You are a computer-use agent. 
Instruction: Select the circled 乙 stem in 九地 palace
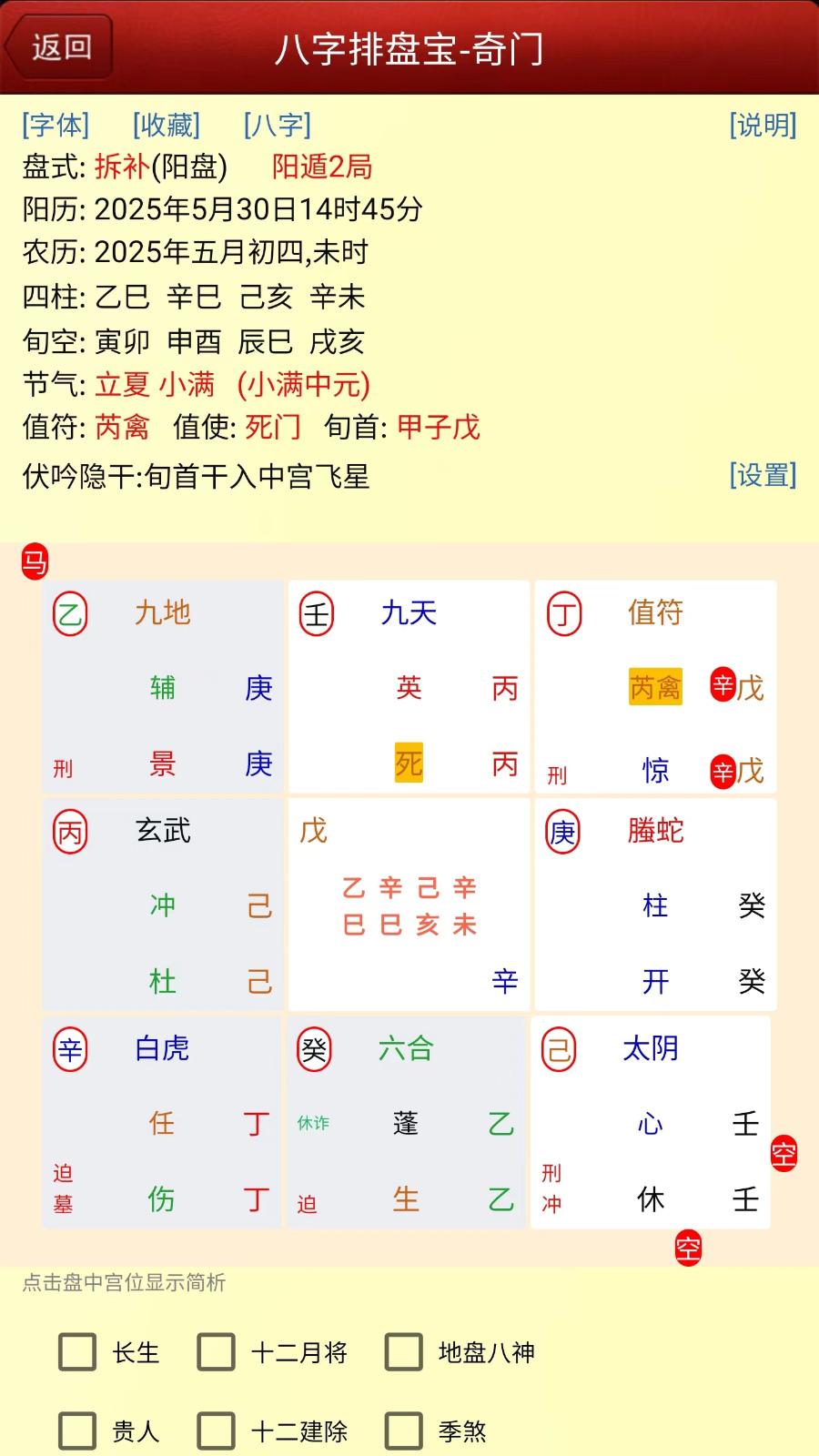(x=68, y=613)
